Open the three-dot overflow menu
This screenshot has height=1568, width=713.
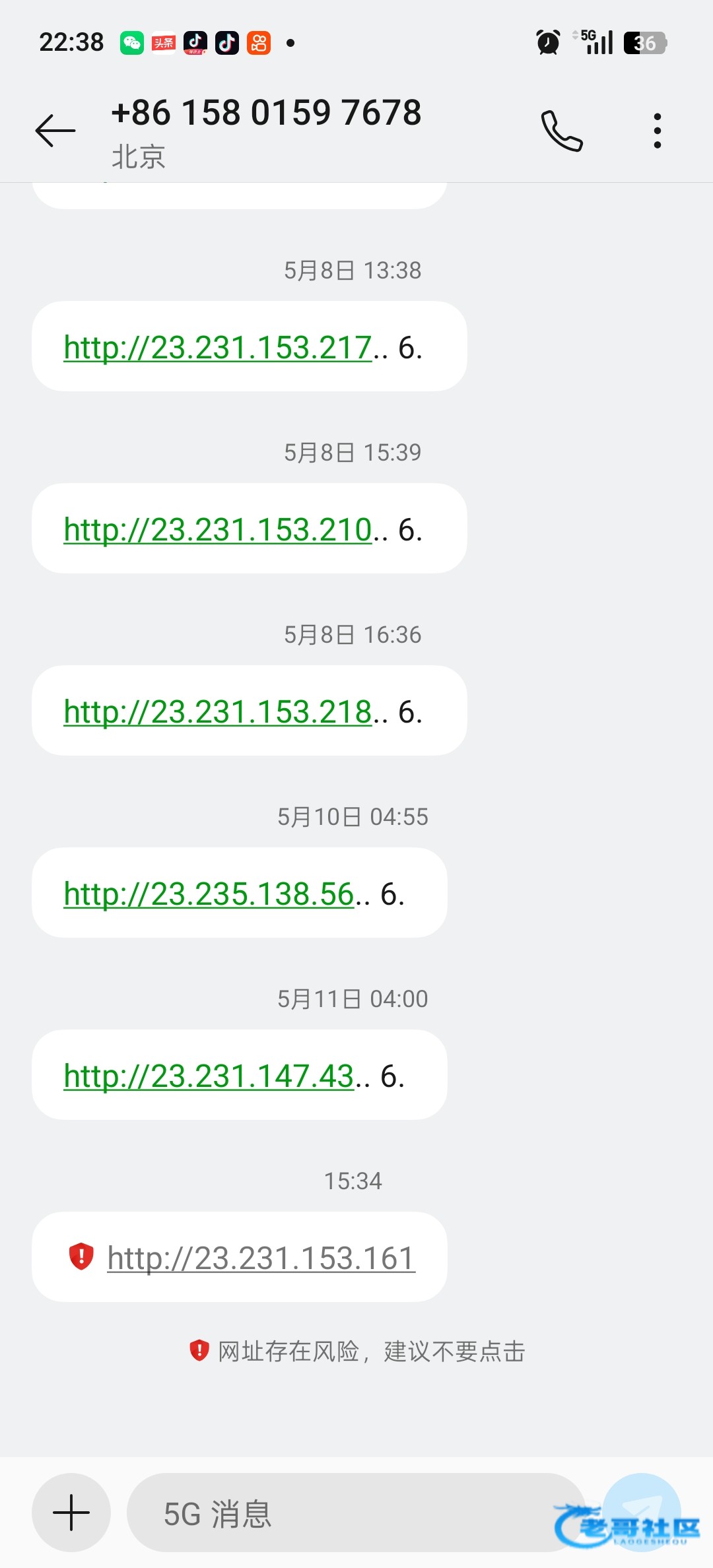click(x=657, y=131)
